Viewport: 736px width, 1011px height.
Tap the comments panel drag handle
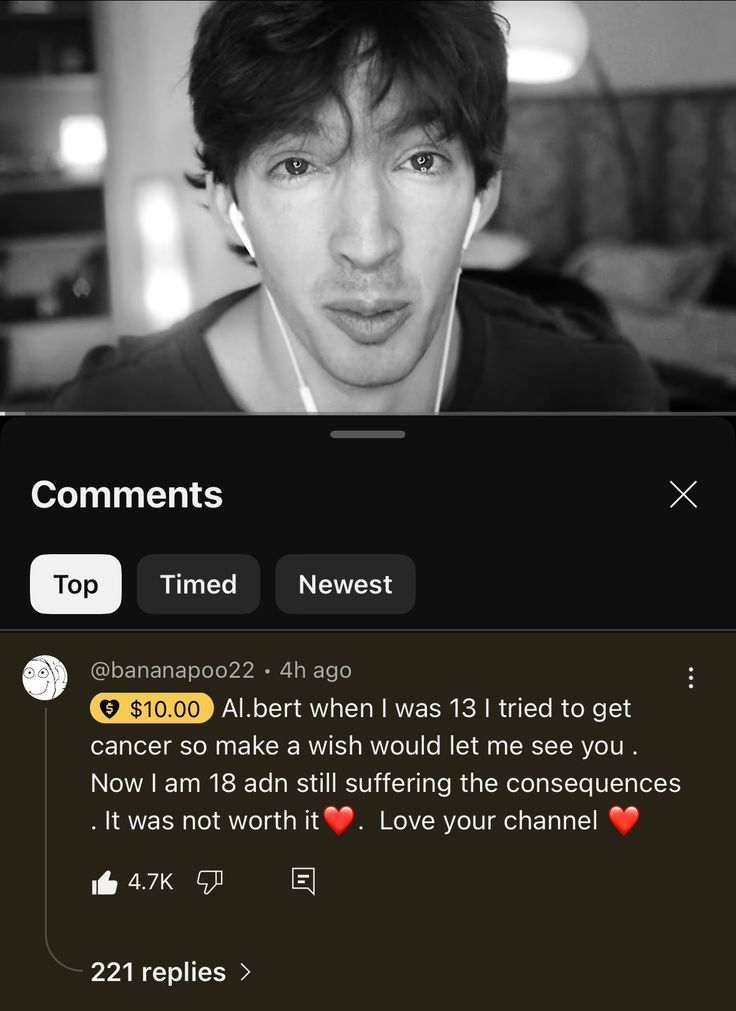point(368,434)
